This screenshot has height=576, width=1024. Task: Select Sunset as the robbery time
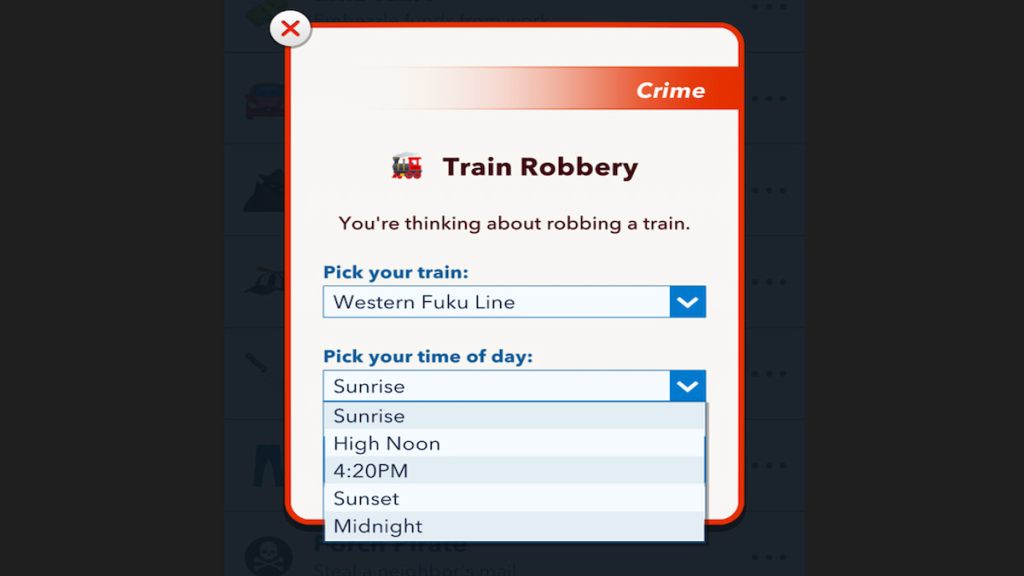(x=513, y=498)
